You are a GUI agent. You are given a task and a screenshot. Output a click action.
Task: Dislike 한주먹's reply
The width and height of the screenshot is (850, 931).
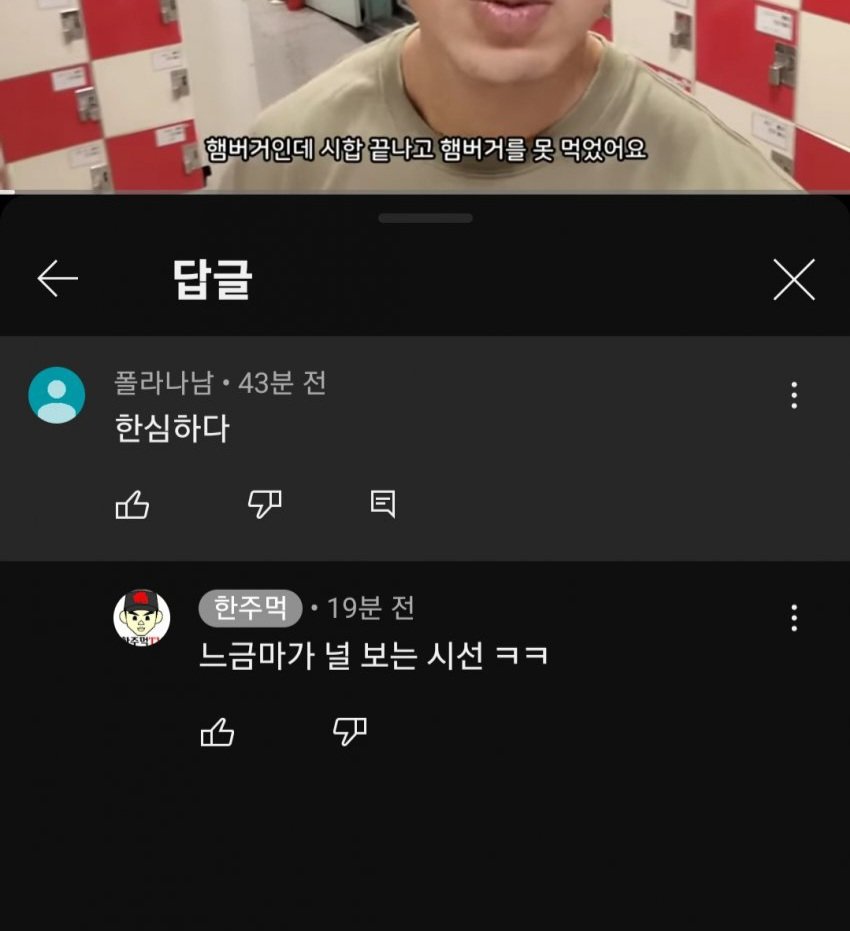350,733
